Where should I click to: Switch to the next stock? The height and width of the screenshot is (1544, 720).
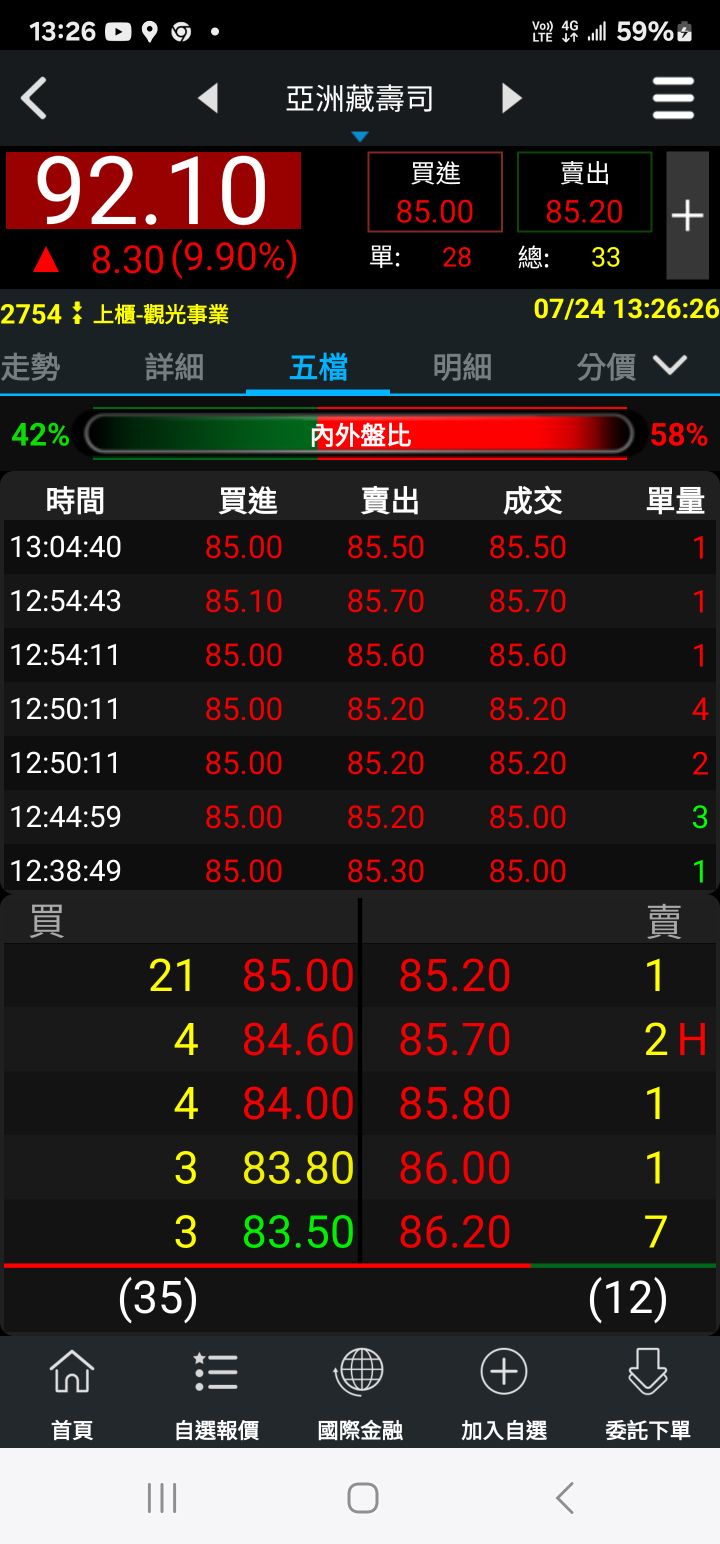click(x=511, y=99)
